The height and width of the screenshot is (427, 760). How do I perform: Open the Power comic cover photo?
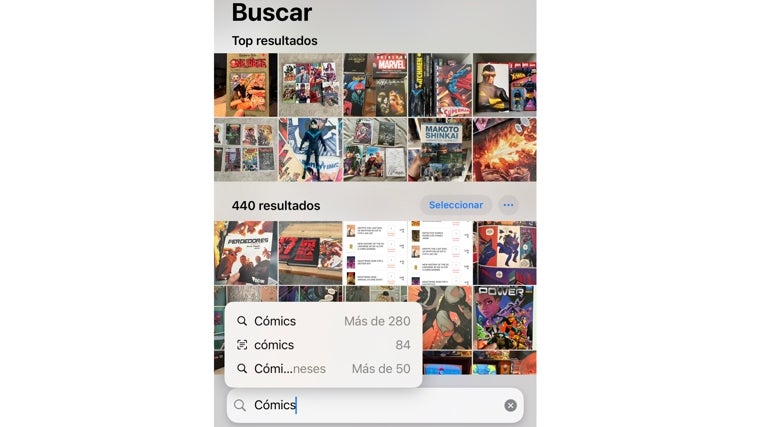coord(504,318)
